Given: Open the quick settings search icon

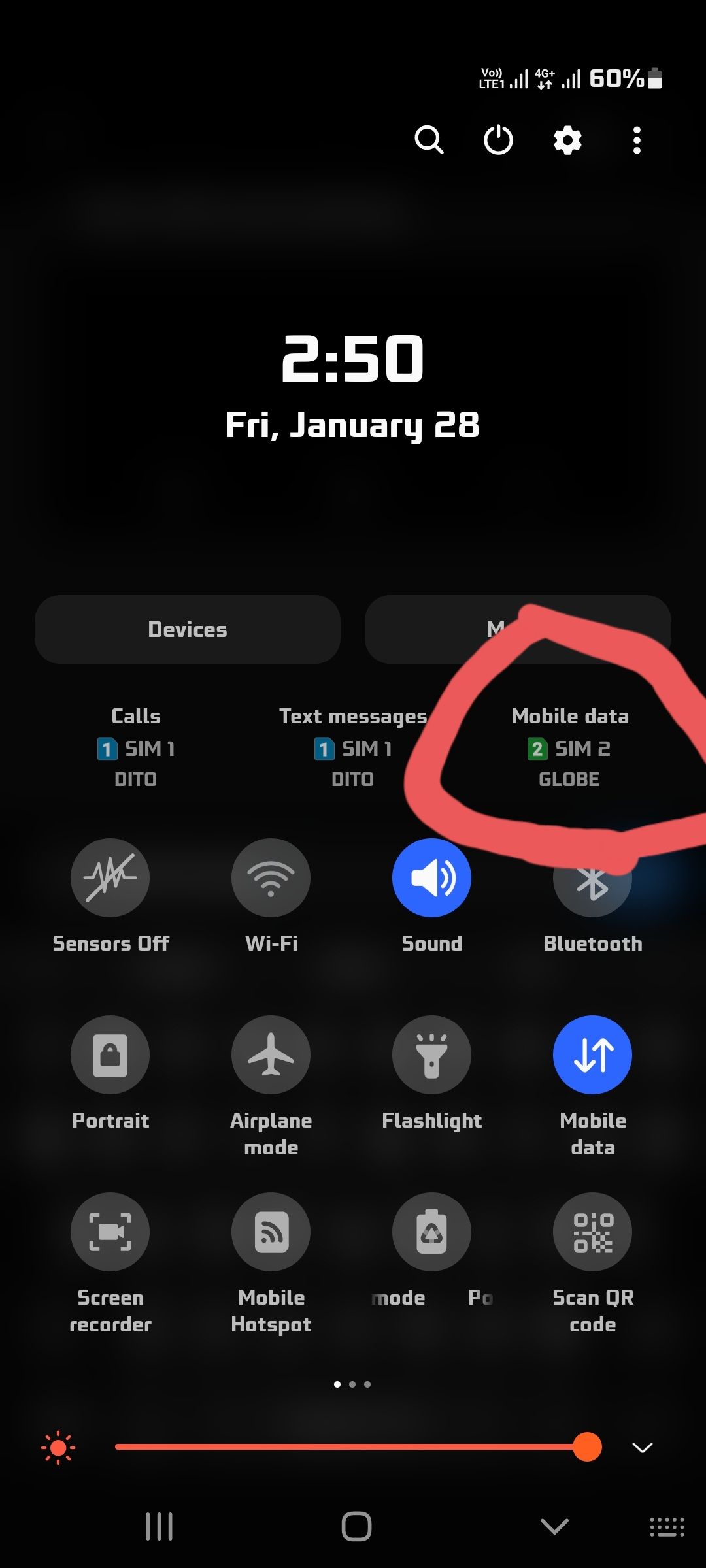Looking at the screenshot, I should click(x=429, y=140).
